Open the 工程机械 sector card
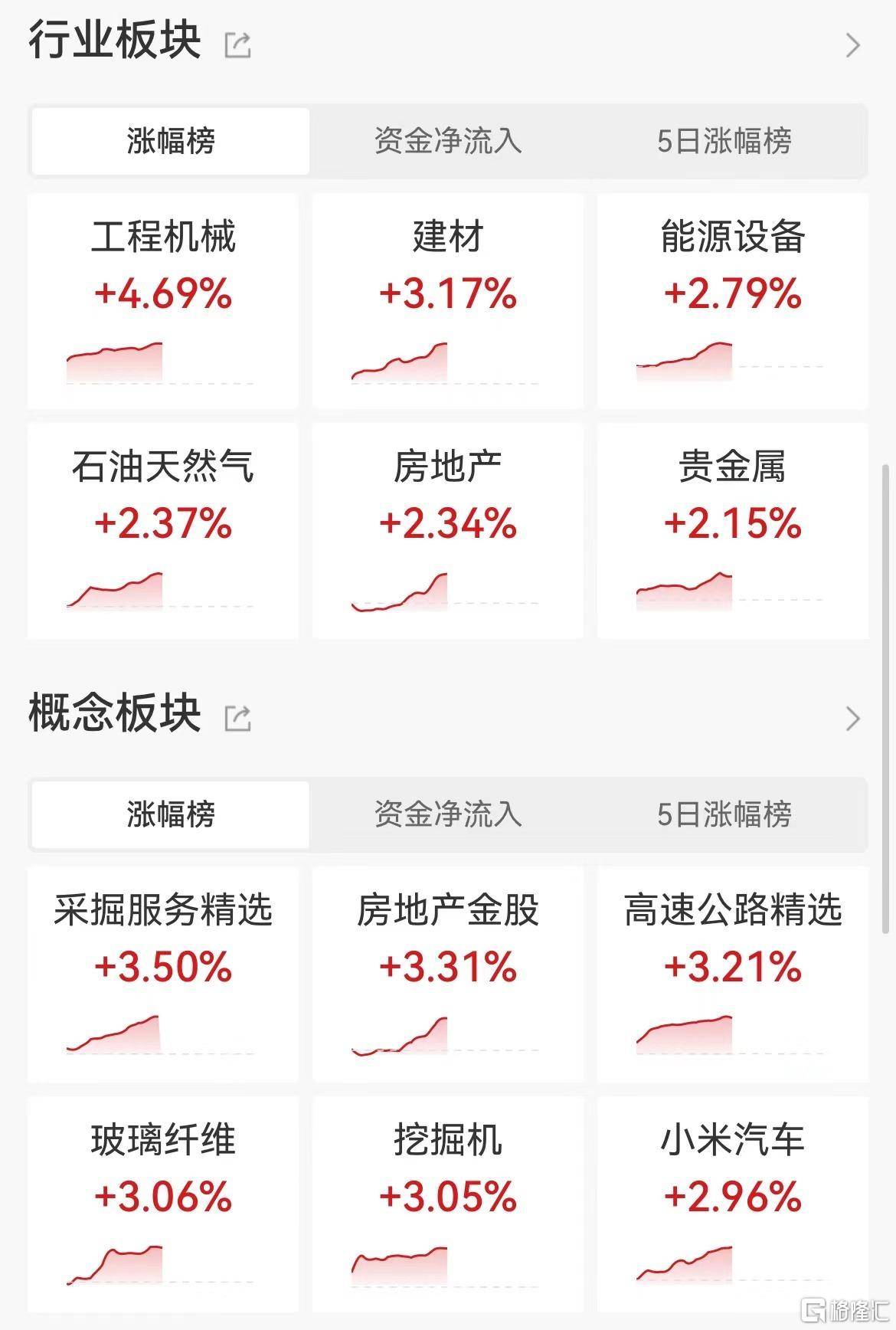 [x=163, y=299]
